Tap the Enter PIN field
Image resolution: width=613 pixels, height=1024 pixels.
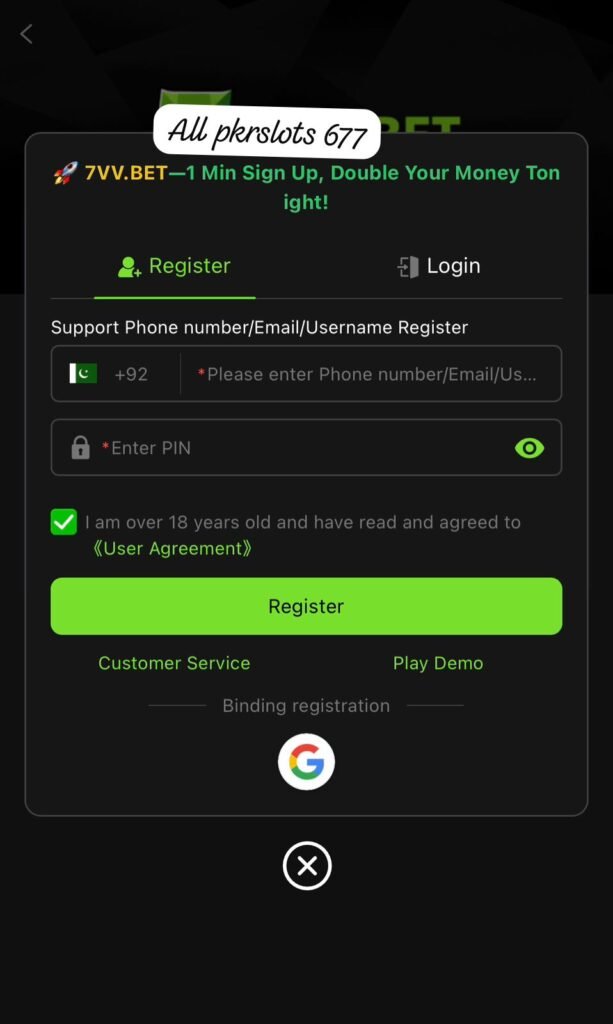300,448
